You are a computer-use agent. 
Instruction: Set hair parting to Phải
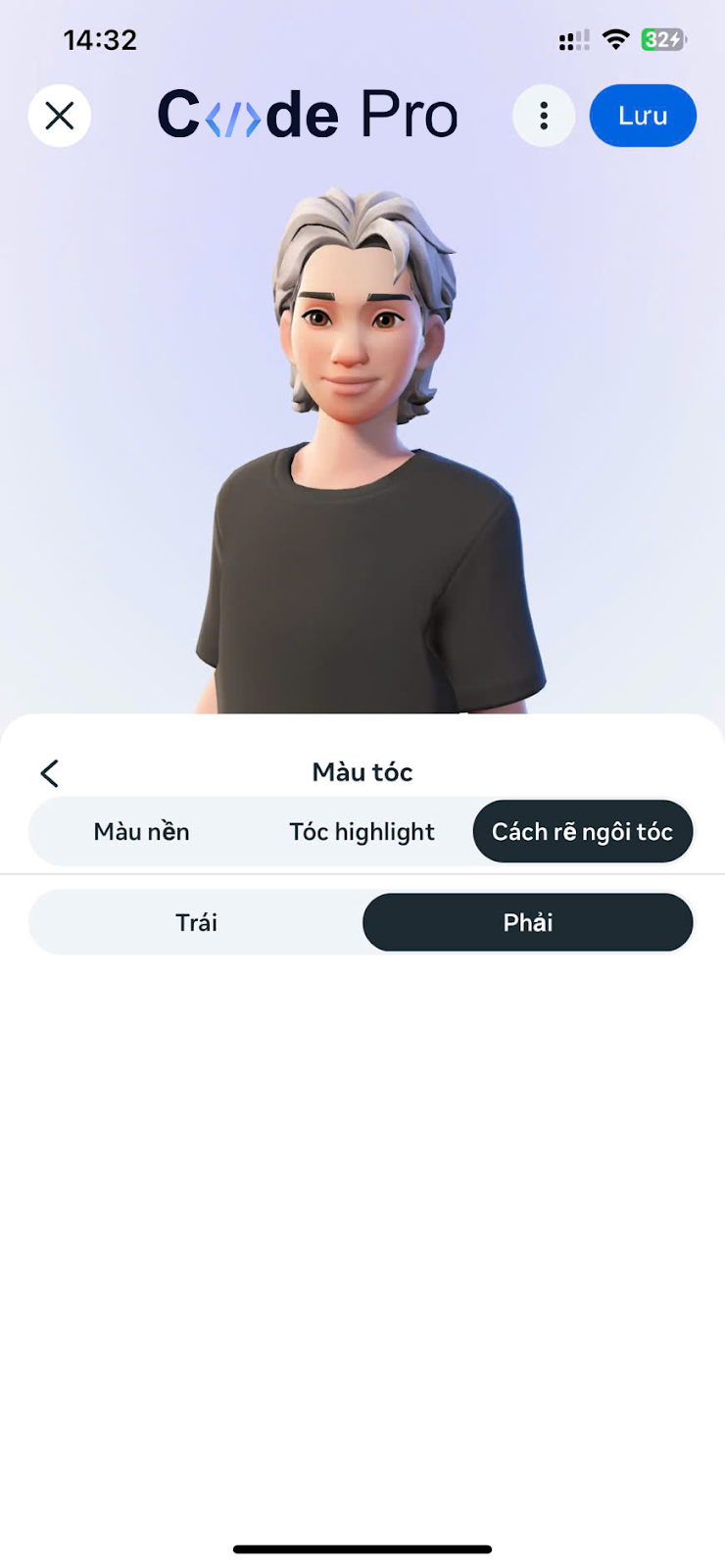tap(528, 922)
